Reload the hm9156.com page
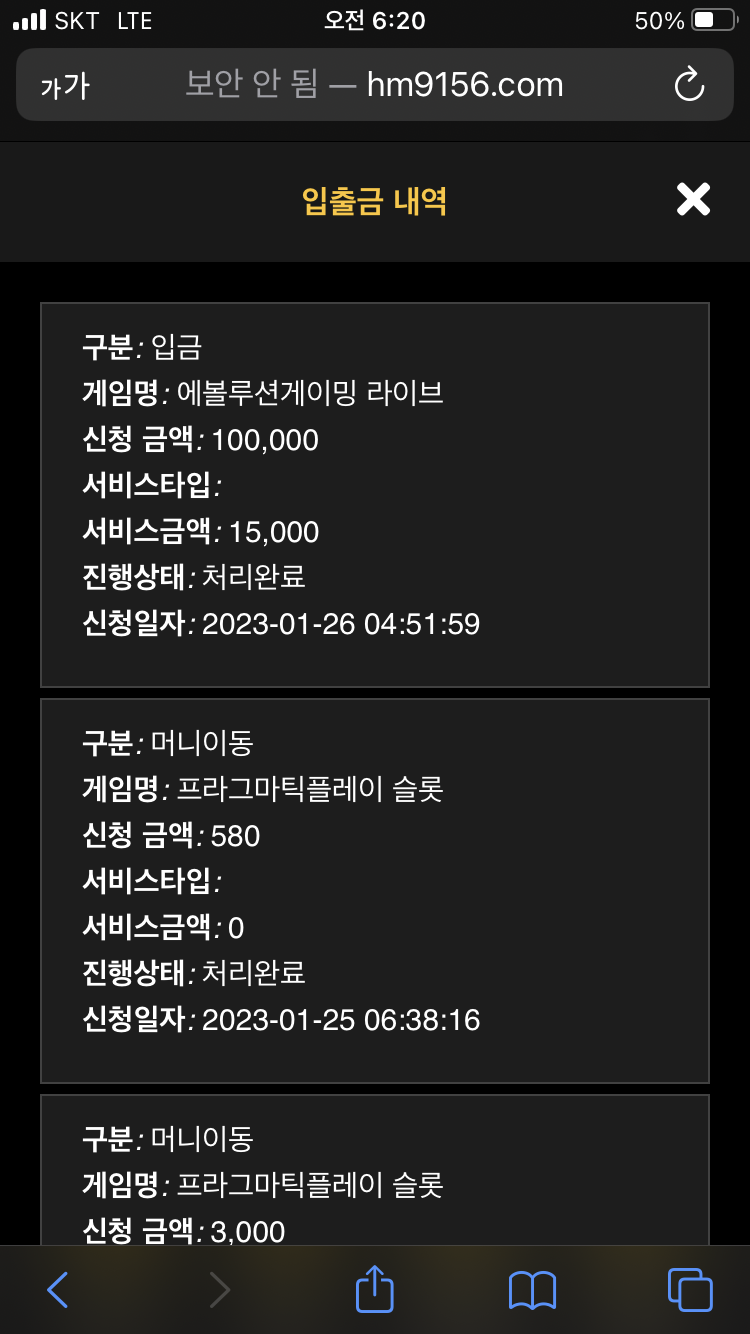Viewport: 750px width, 1334px height. [x=690, y=85]
